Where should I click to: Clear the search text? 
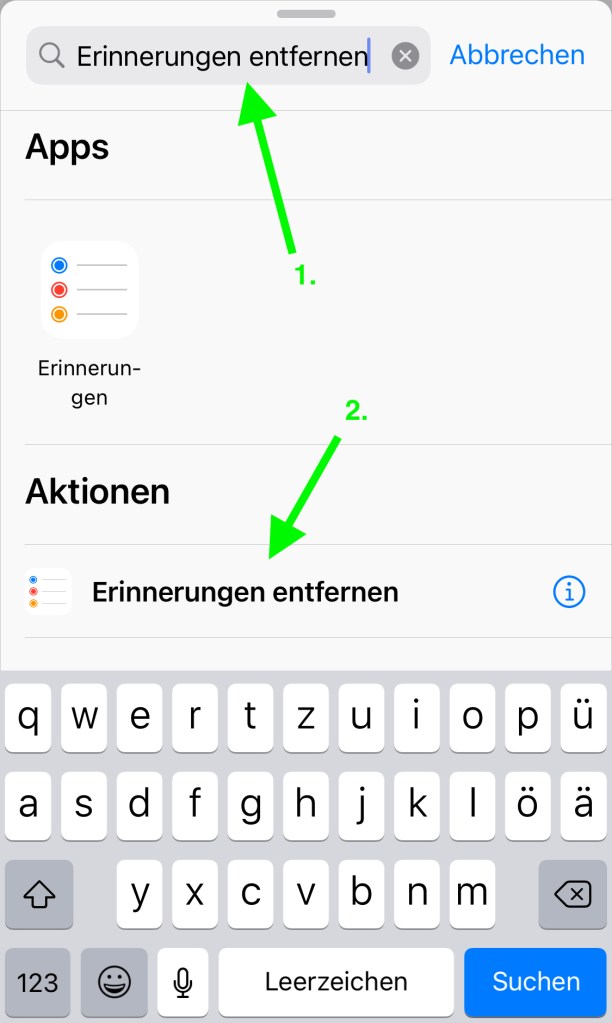coord(404,56)
